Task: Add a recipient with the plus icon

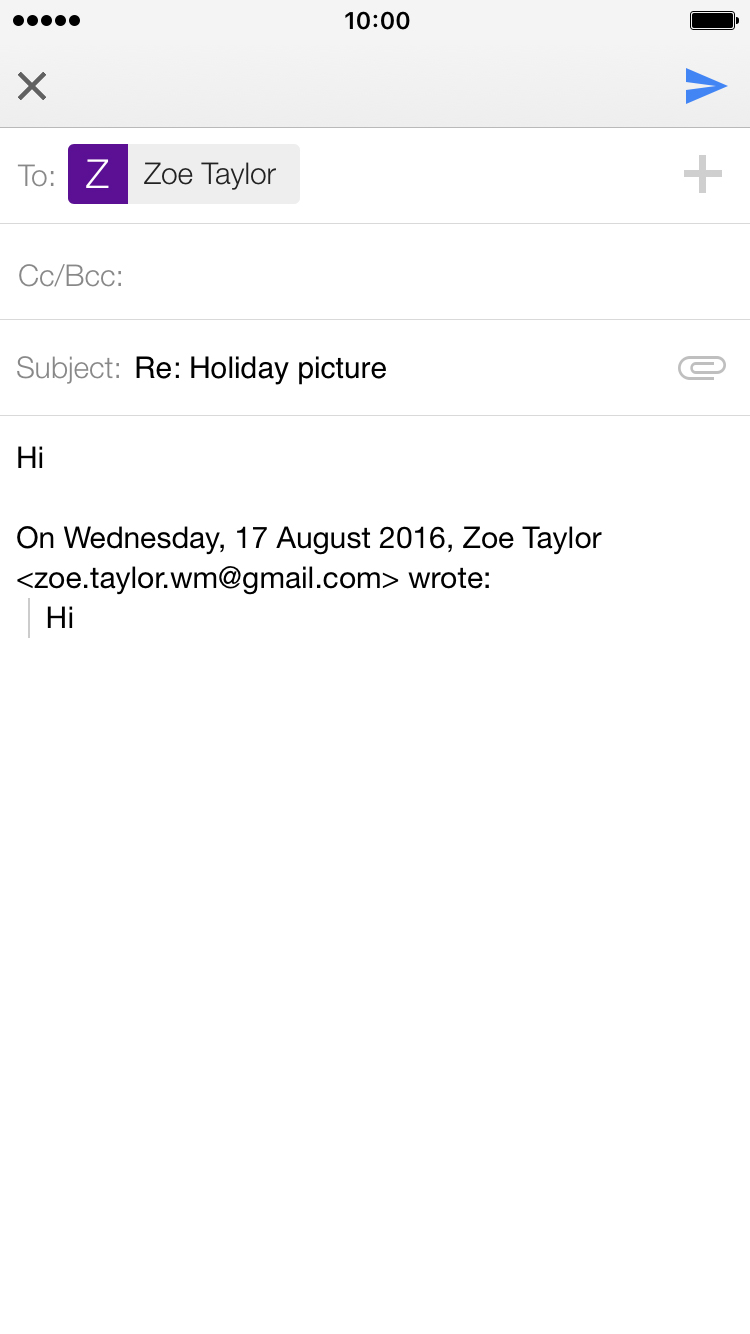Action: (x=702, y=175)
